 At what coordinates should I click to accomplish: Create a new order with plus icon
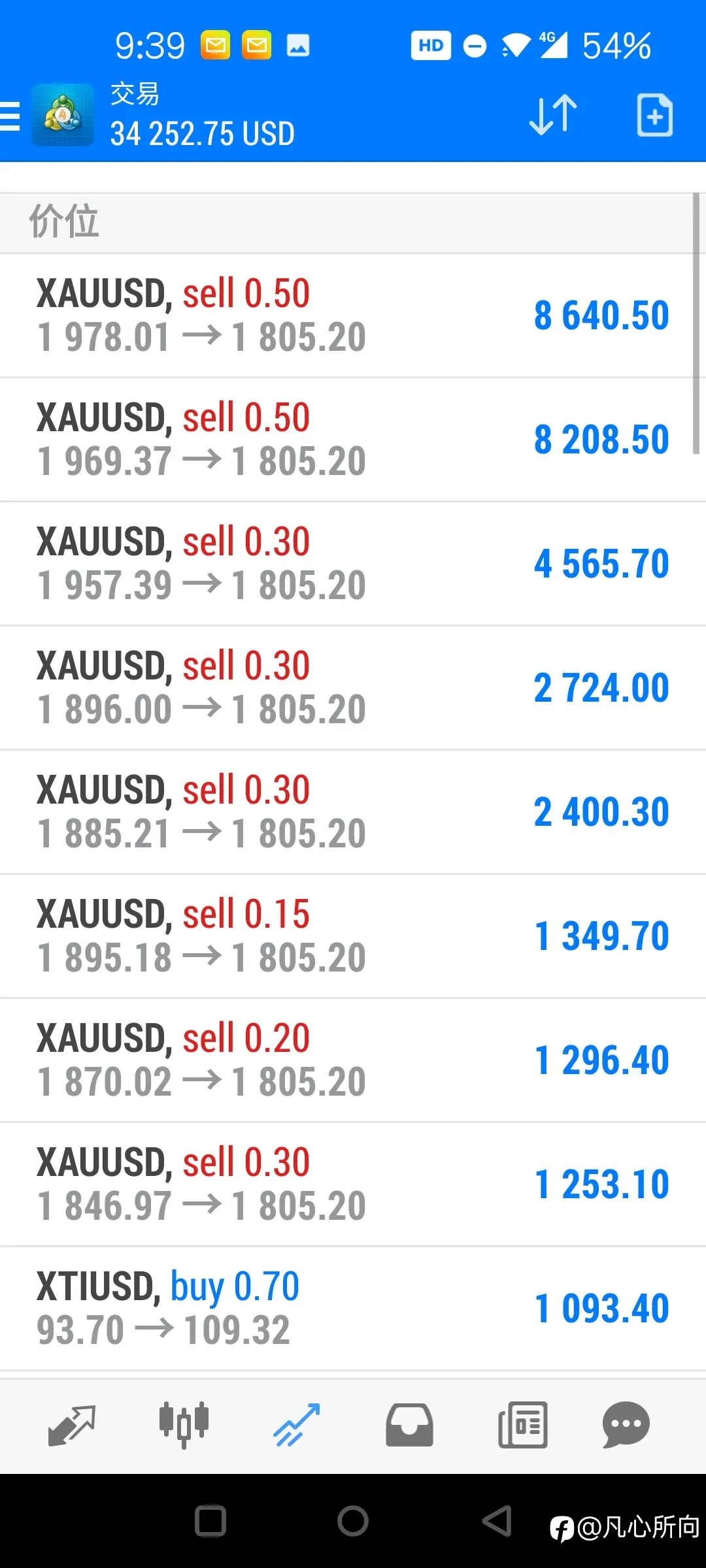click(654, 115)
